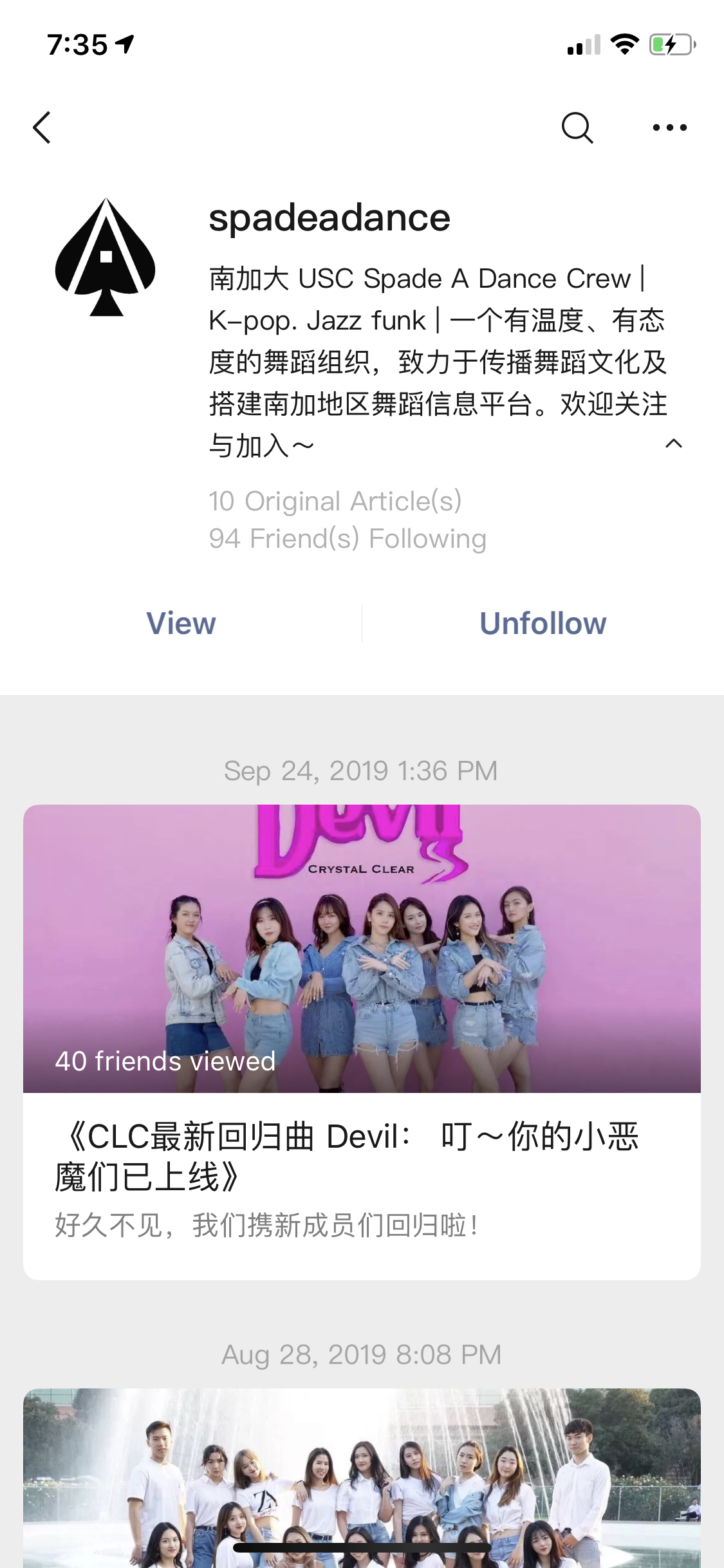The height and width of the screenshot is (1568, 724).
Task: Collapse the account description chevron
Action: tap(673, 443)
